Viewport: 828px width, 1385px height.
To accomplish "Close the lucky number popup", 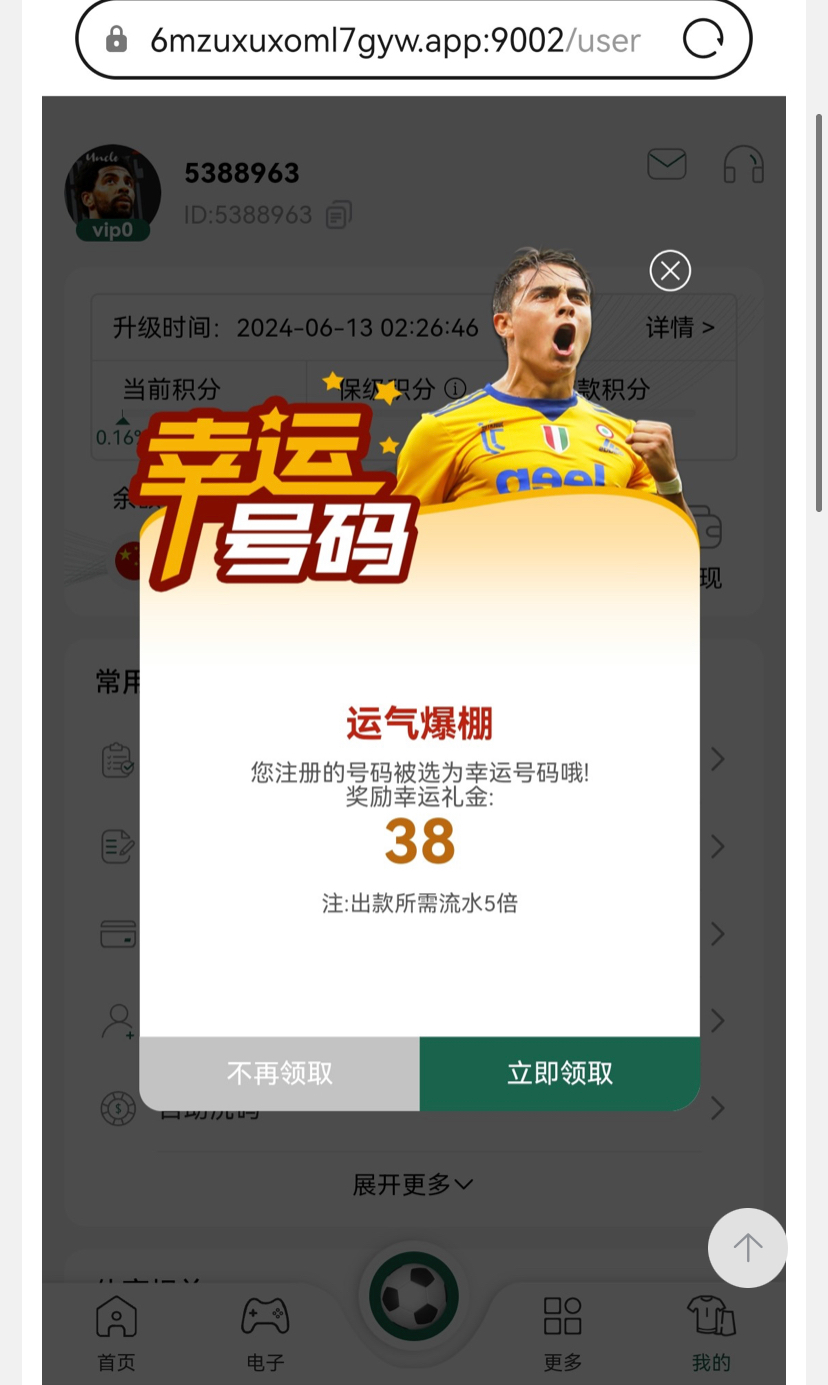I will click(x=670, y=270).
